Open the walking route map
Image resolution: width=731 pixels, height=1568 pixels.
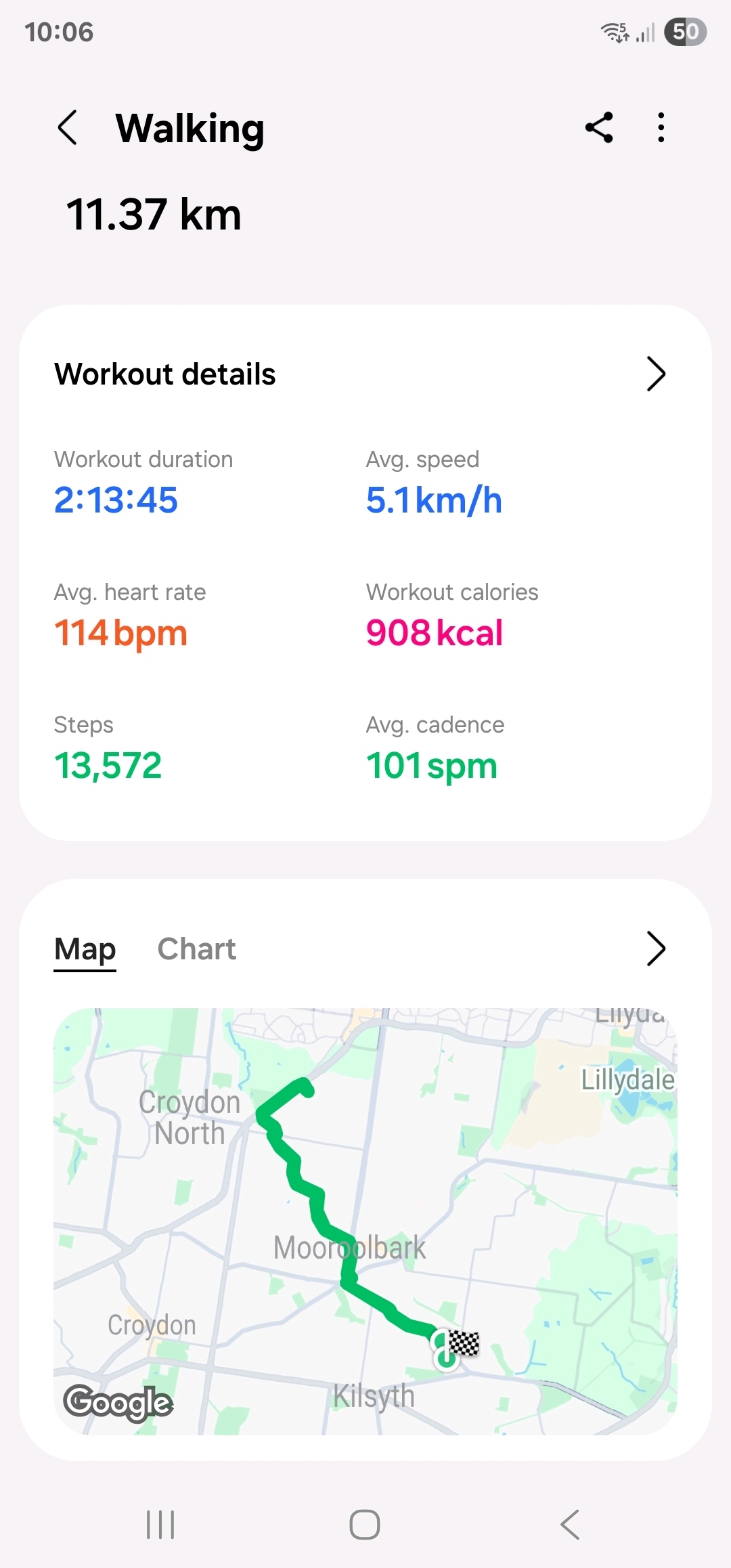(x=365, y=1220)
